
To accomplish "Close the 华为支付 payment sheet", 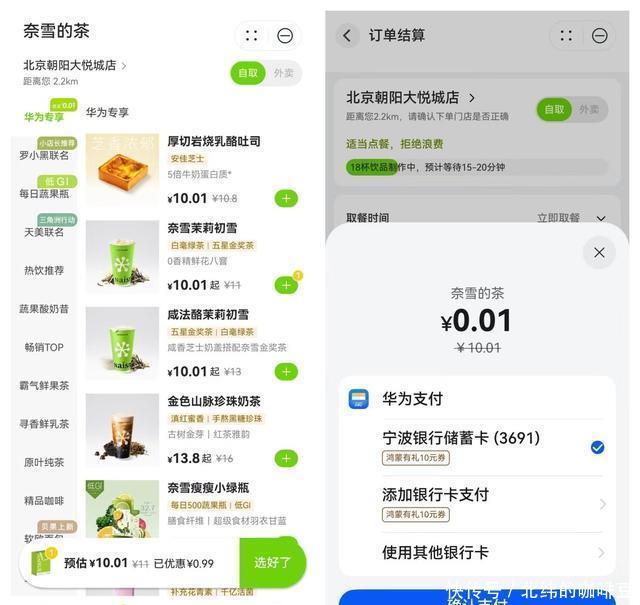I will (x=599, y=253).
